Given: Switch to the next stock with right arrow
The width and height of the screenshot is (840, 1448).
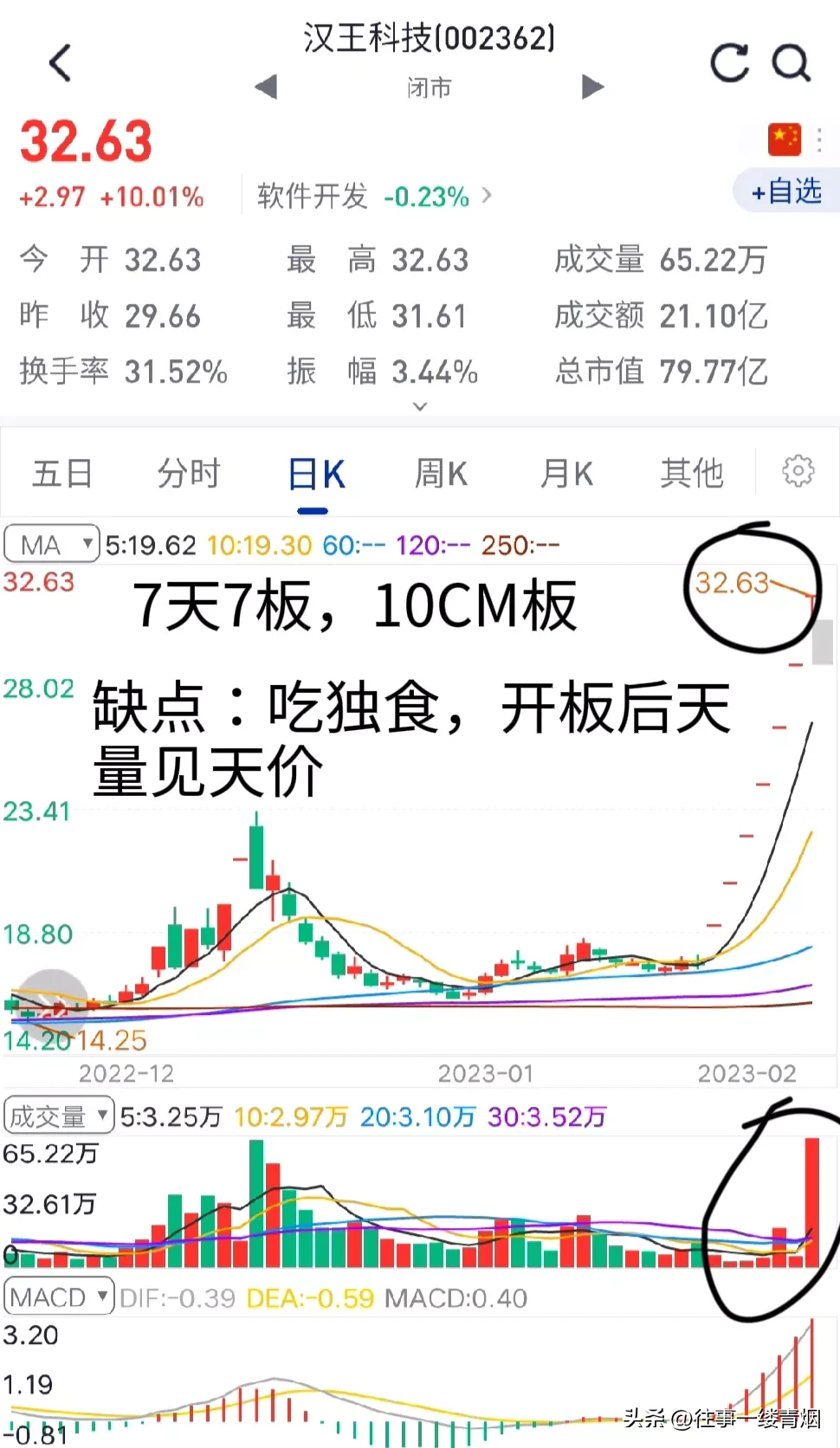Looking at the screenshot, I should click(592, 87).
